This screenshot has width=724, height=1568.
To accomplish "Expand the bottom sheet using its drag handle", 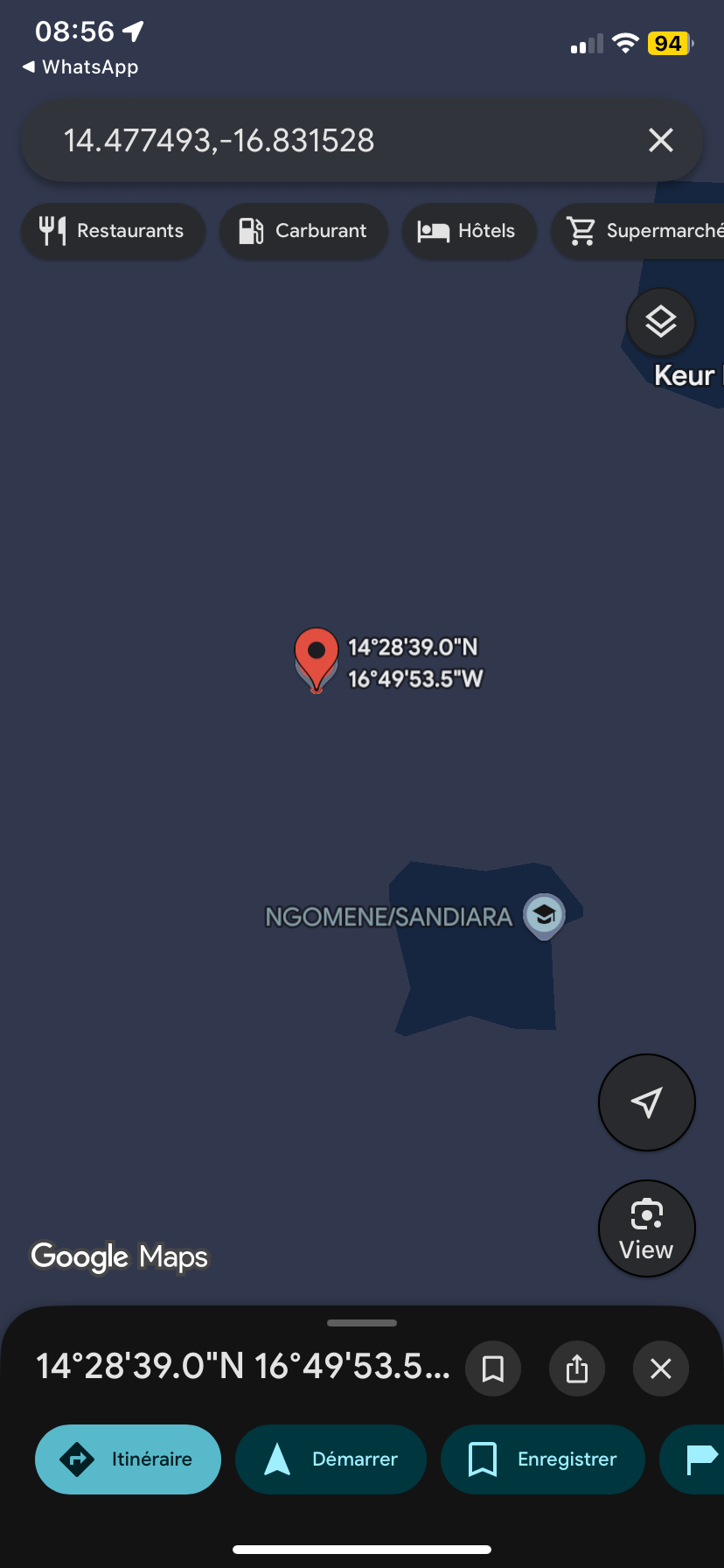I will (x=361, y=1322).
